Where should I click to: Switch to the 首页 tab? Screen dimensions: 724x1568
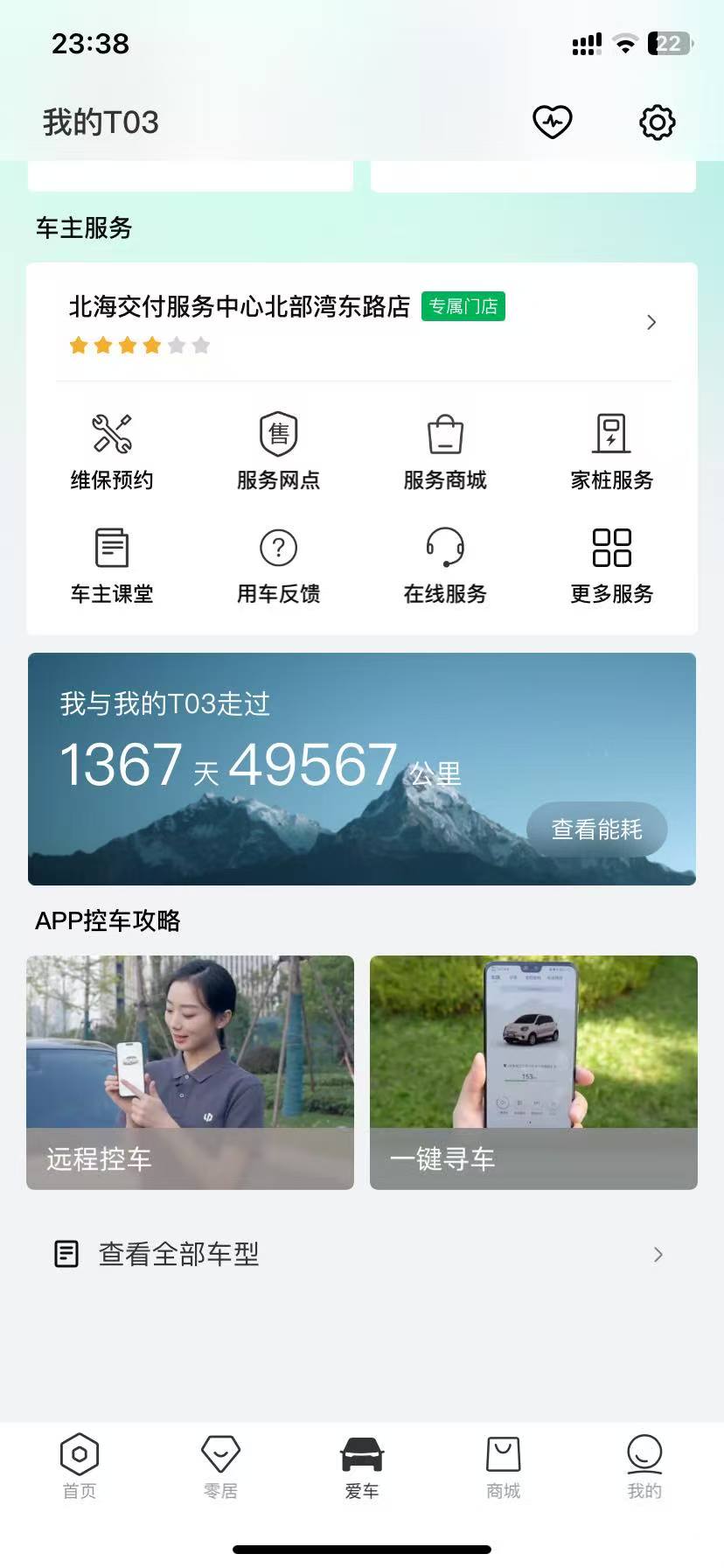click(80, 1466)
